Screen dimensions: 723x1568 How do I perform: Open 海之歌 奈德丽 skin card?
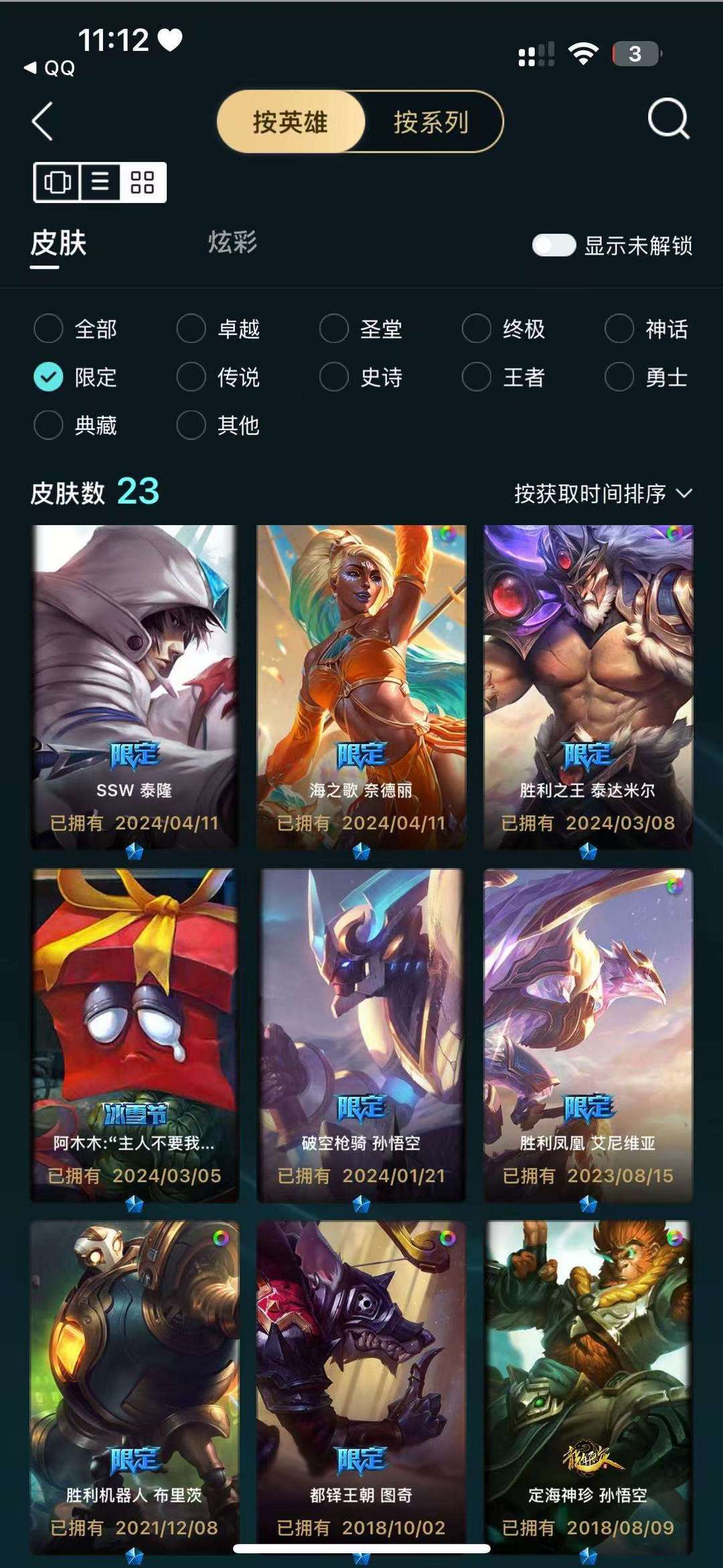tap(361, 687)
